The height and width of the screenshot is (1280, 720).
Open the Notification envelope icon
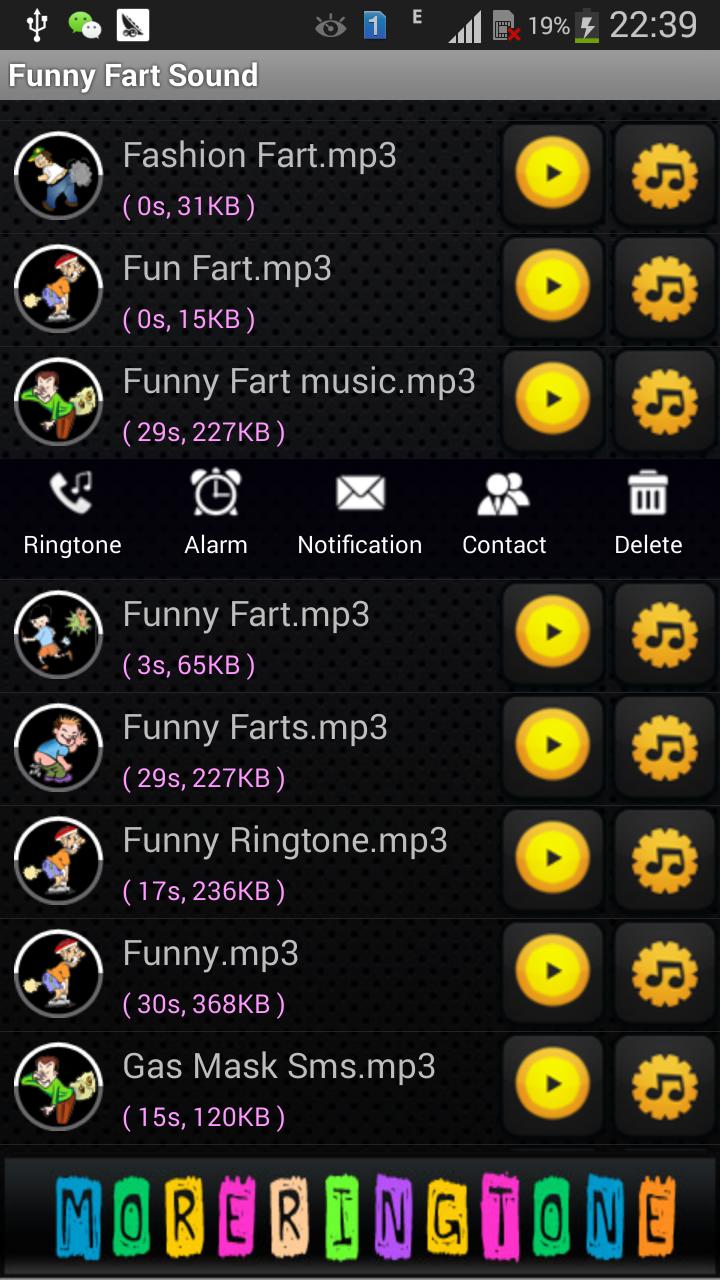tap(359, 510)
